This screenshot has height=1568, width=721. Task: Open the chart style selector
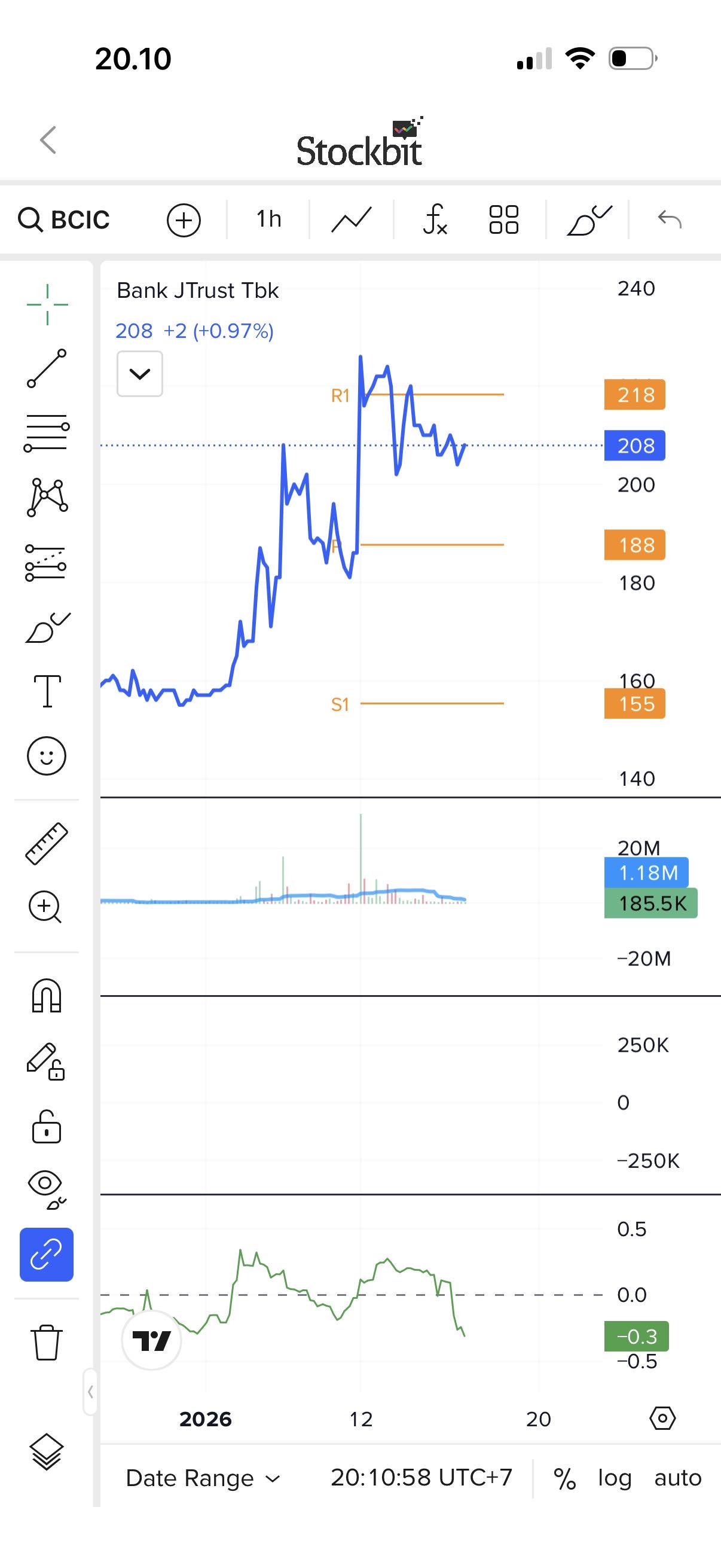click(x=351, y=219)
